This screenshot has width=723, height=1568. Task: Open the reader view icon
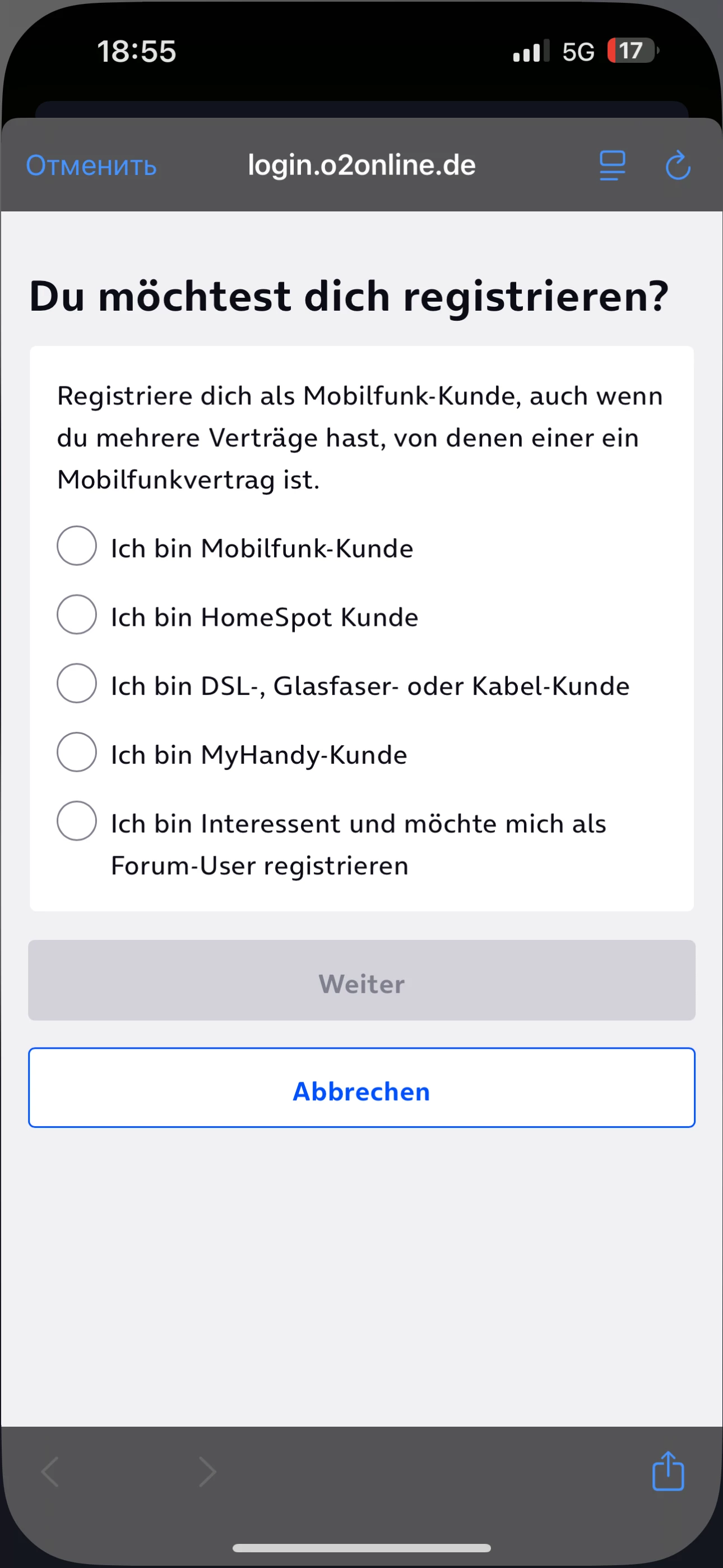pyautogui.click(x=612, y=165)
